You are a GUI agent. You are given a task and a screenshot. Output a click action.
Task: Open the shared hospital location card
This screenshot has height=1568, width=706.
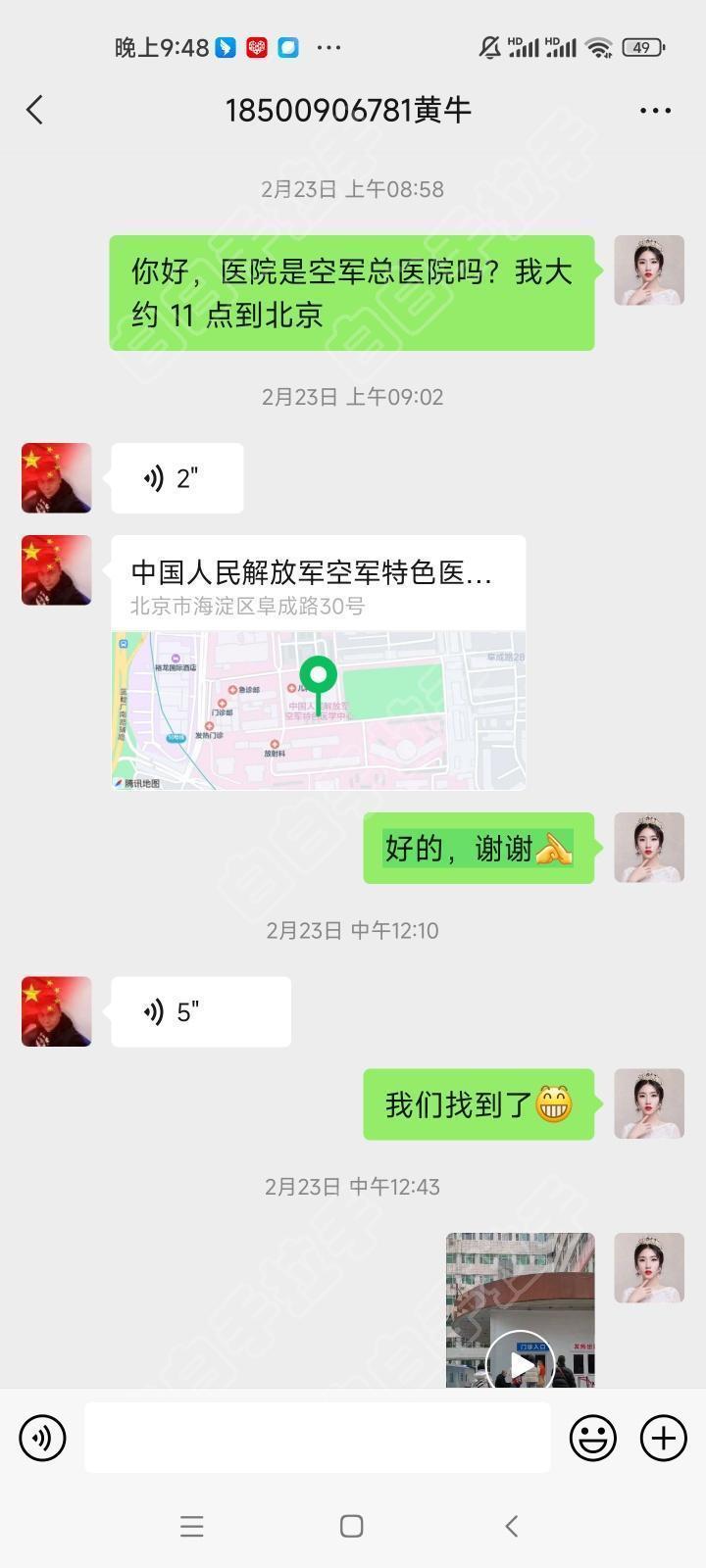tap(318, 662)
